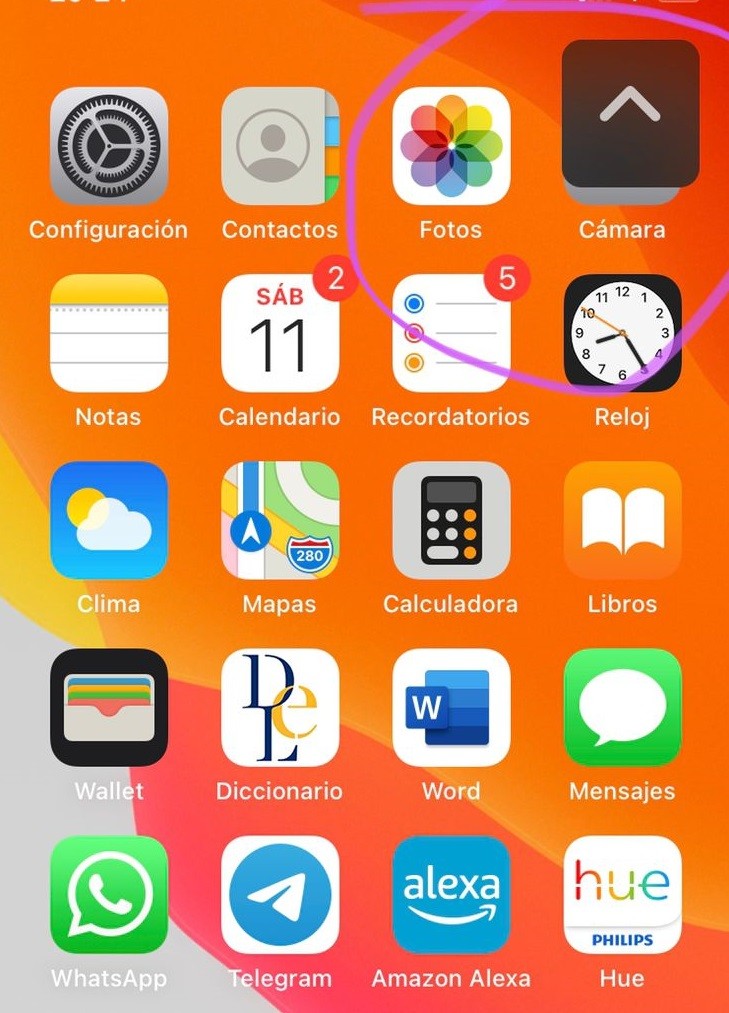Screen dimensions: 729x1013
Task: Open Recordatorios with 5 pending
Action: coord(451,333)
